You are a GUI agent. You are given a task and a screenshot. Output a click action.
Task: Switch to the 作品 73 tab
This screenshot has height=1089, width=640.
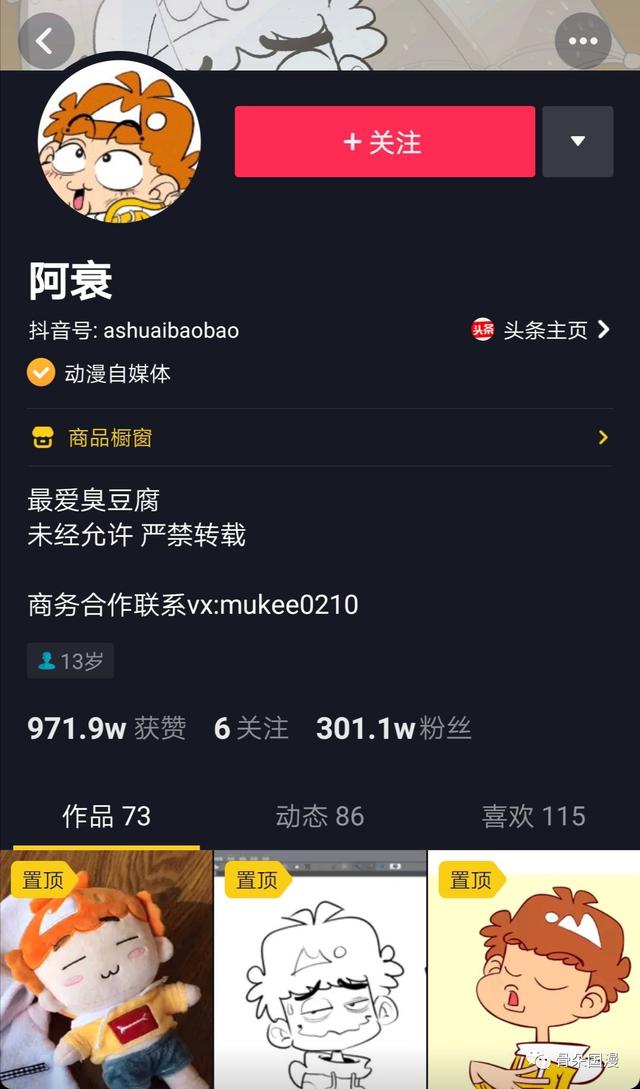click(x=106, y=816)
